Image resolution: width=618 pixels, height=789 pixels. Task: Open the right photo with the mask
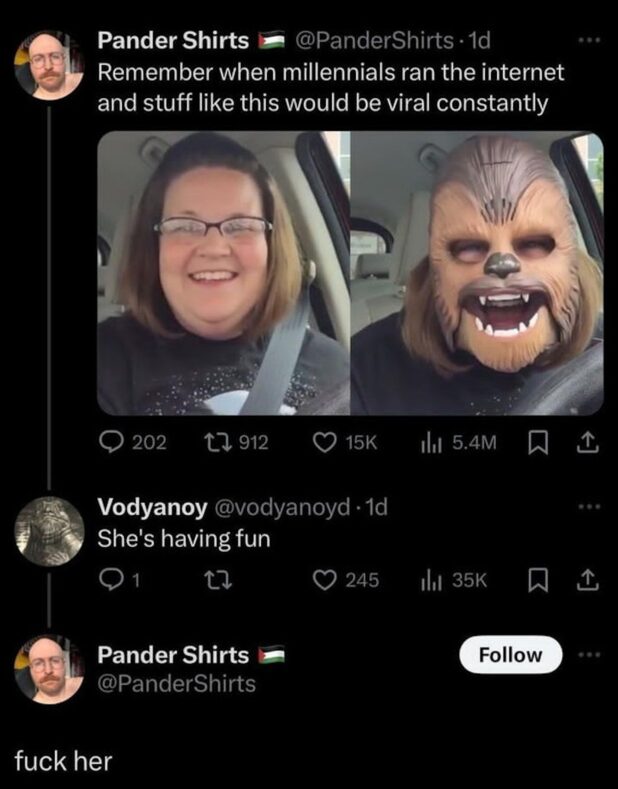[478, 273]
